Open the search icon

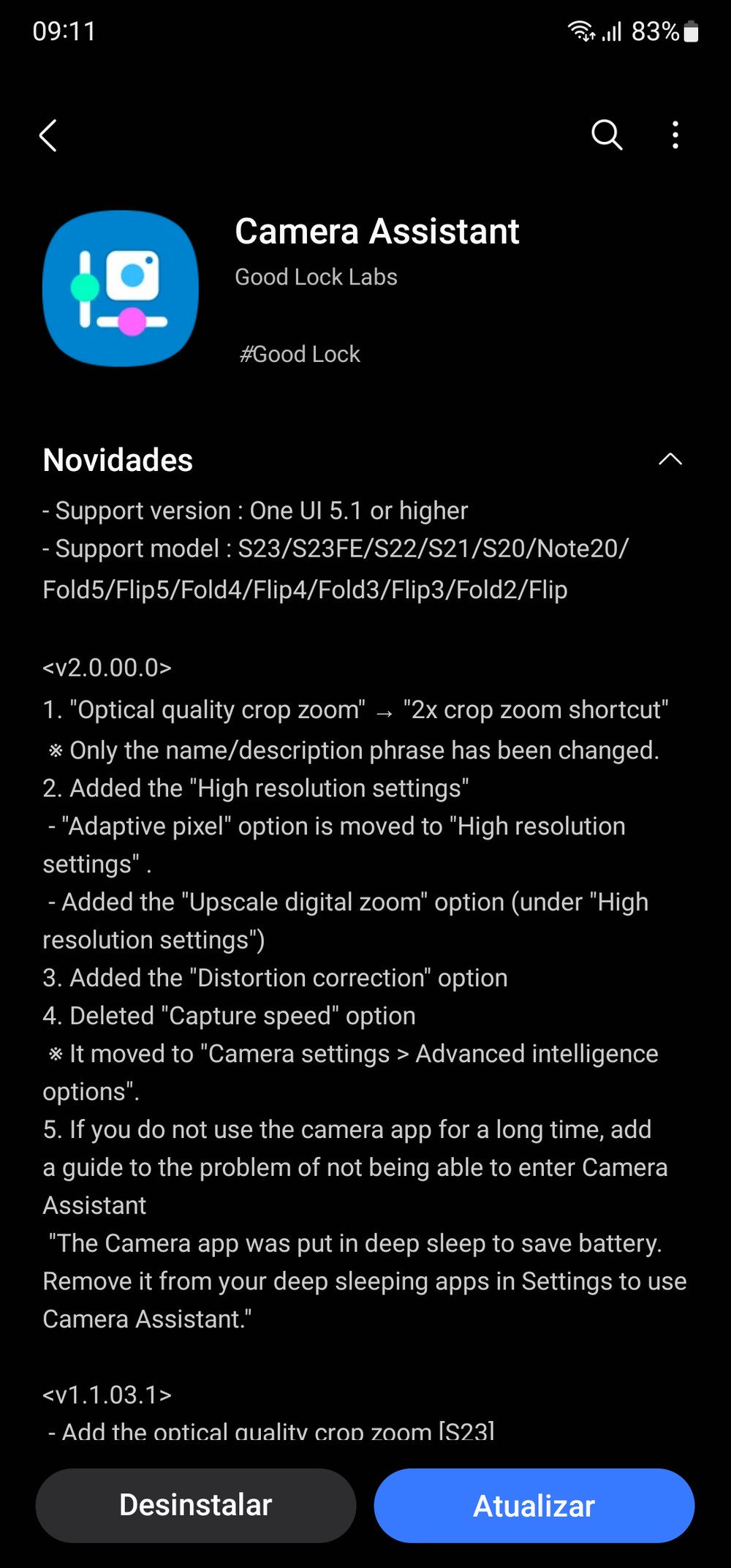click(607, 135)
